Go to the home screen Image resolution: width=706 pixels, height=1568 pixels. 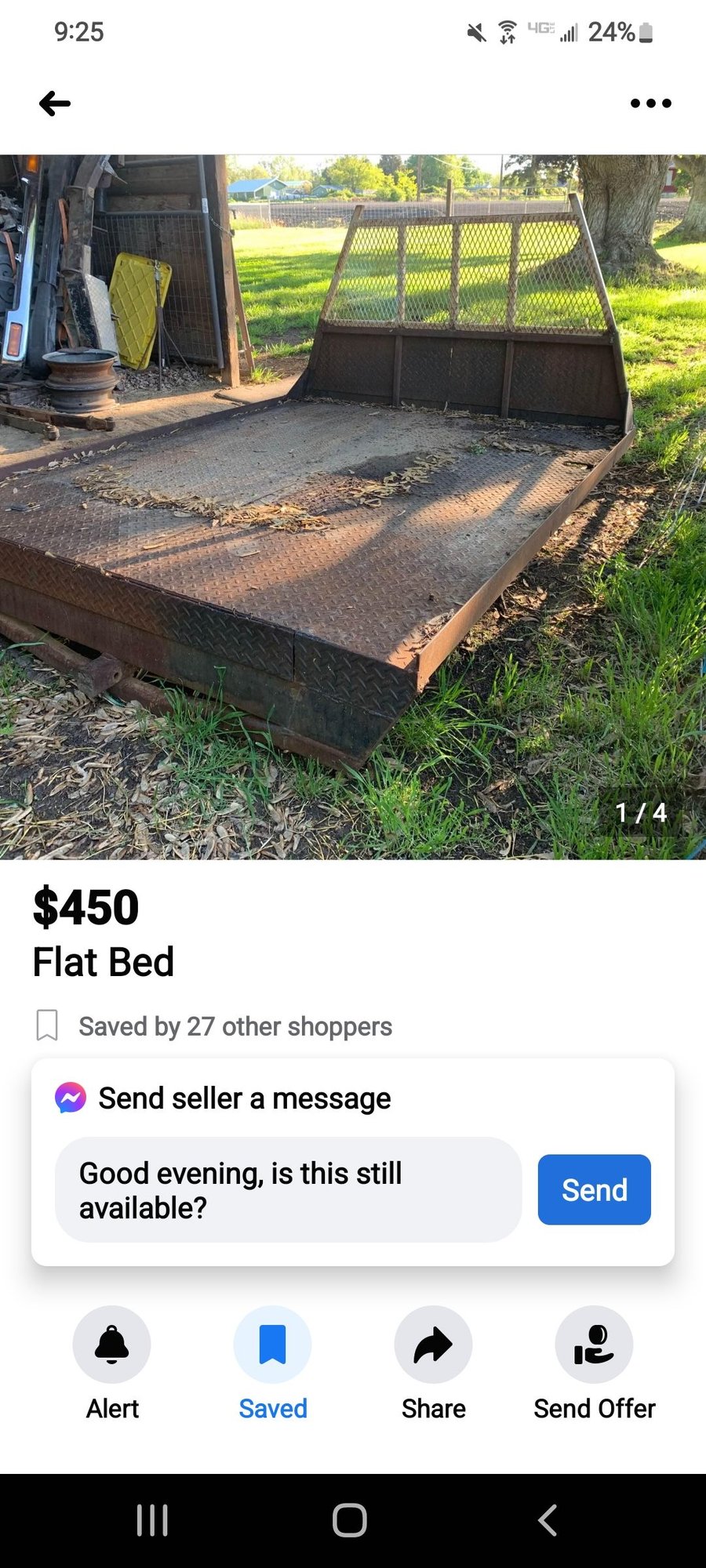(350, 1520)
